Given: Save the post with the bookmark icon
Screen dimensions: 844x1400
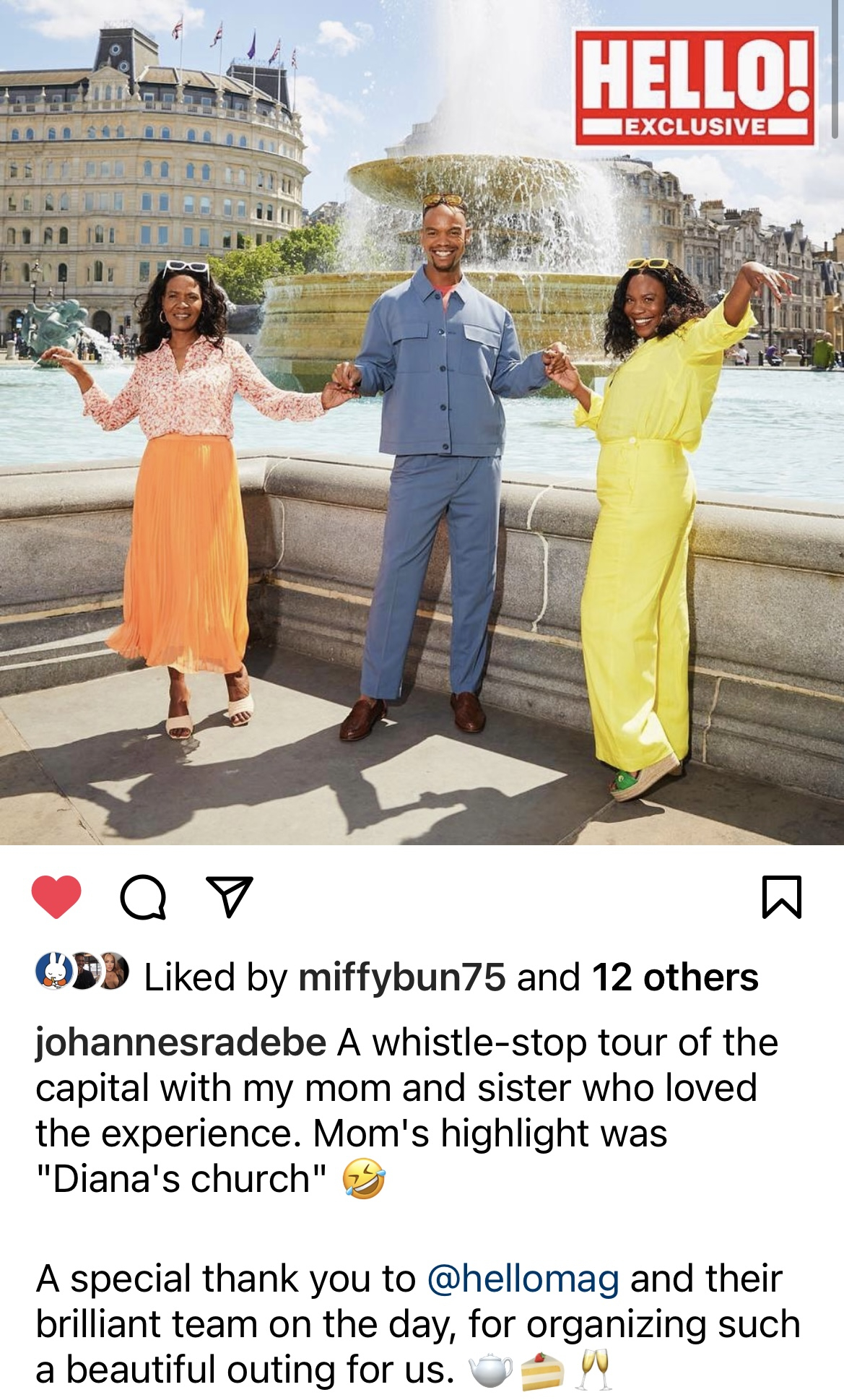Looking at the screenshot, I should 782,896.
